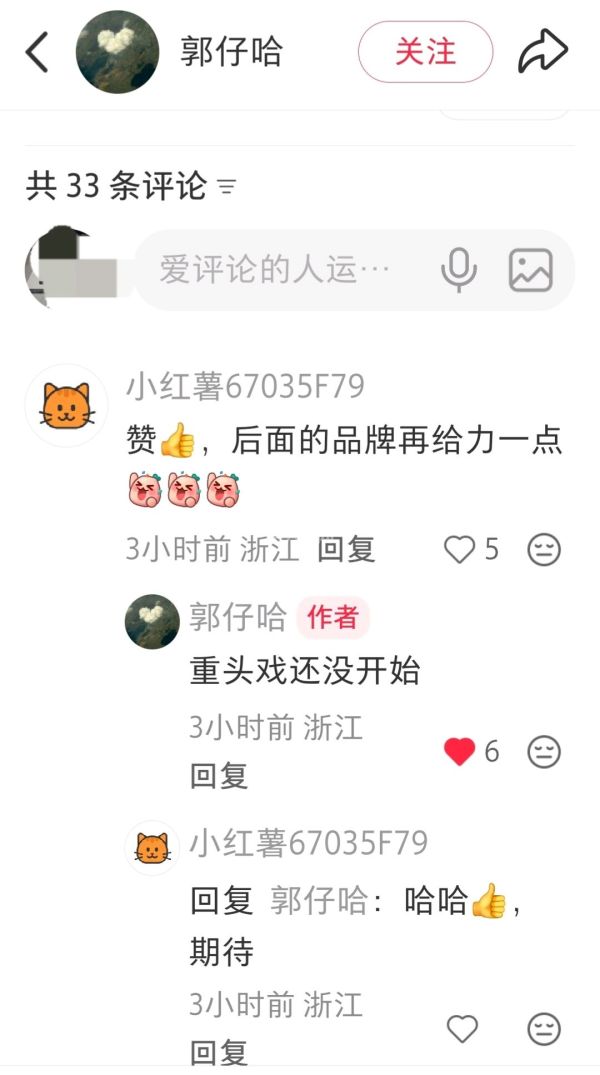Open 郭仔哈's profile avatar in header
Screen dimensions: 600x1075
[x=117, y=52]
